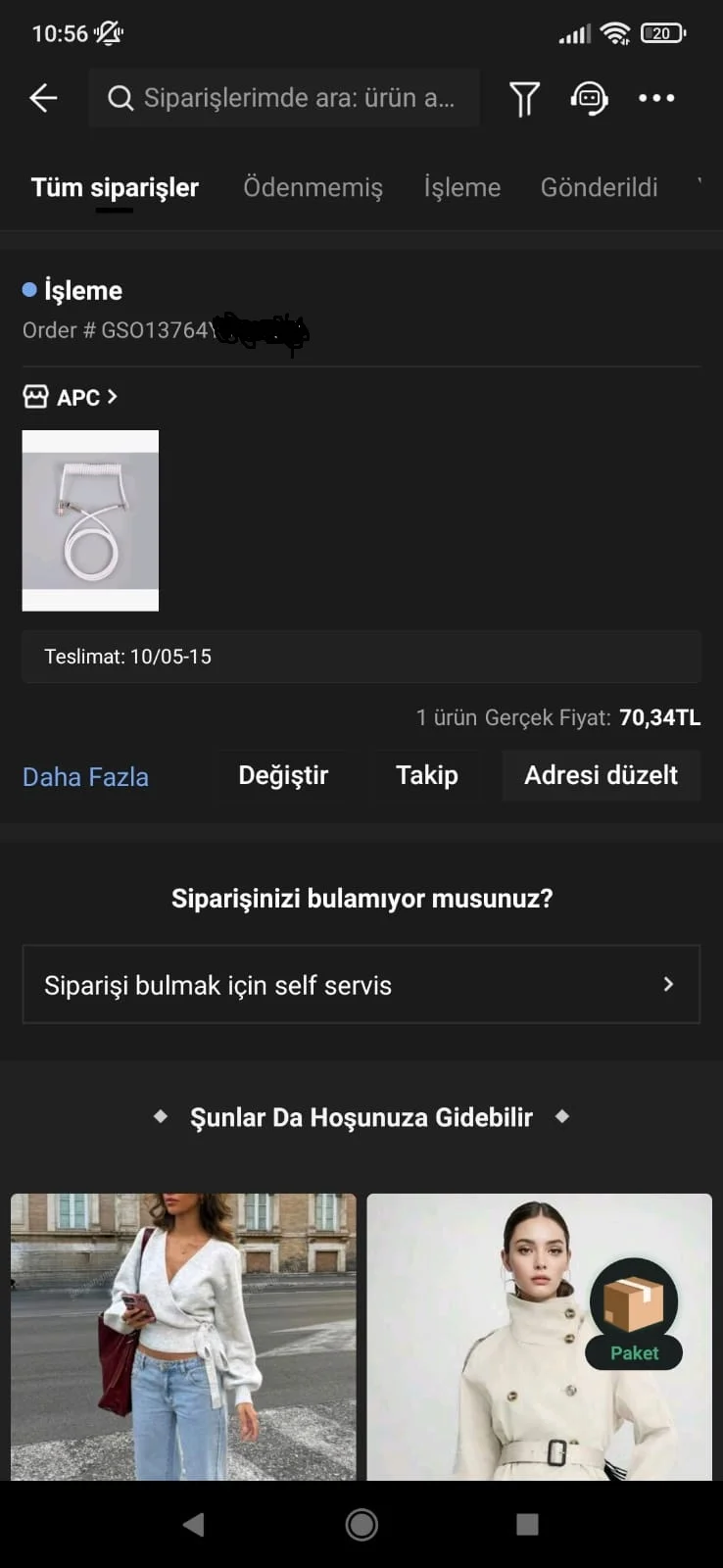Tap the system home button

[x=361, y=1524]
